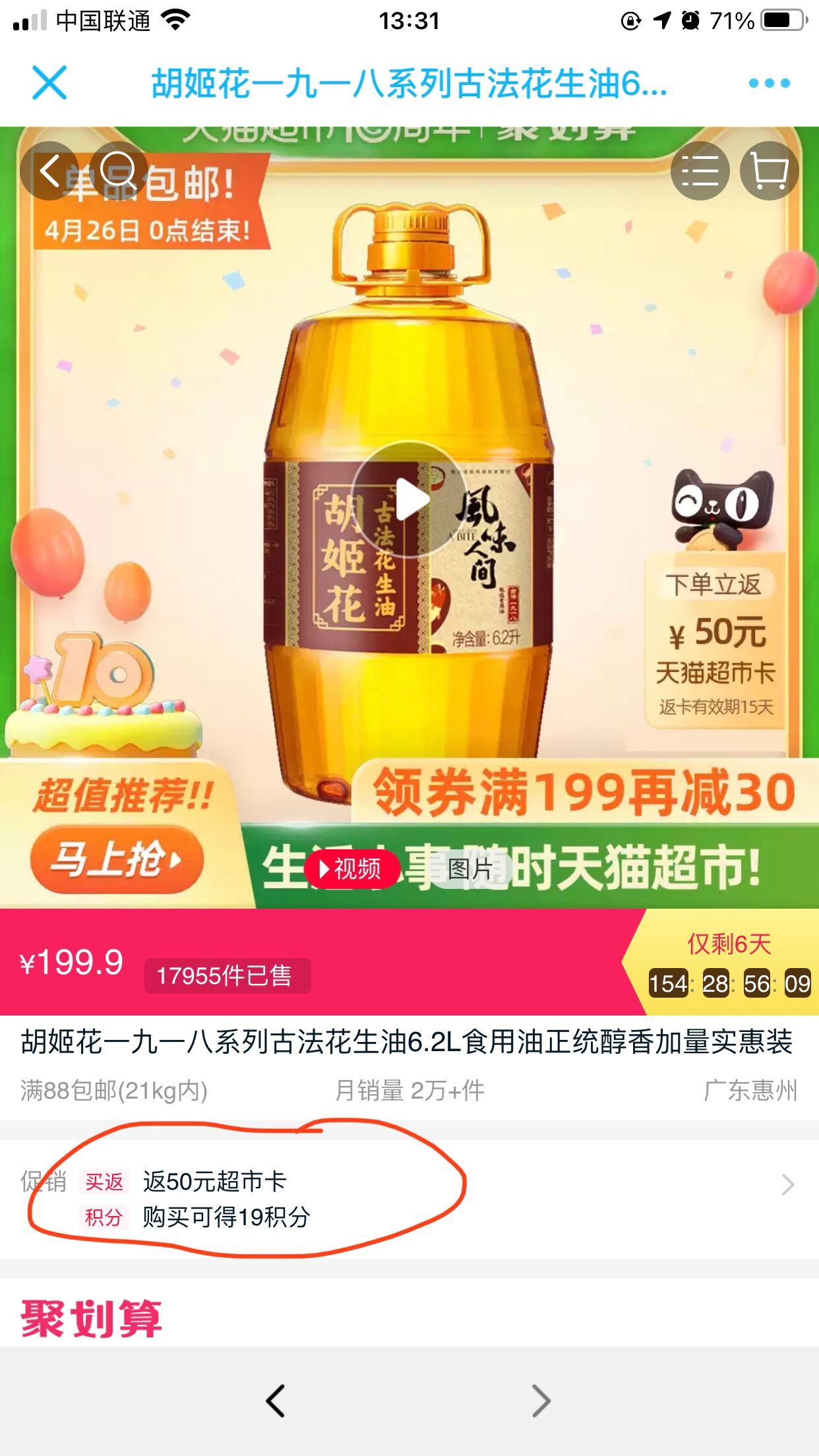Viewport: 819px width, 1456px height.
Task: Go back using the overlay arrow
Action: (49, 171)
